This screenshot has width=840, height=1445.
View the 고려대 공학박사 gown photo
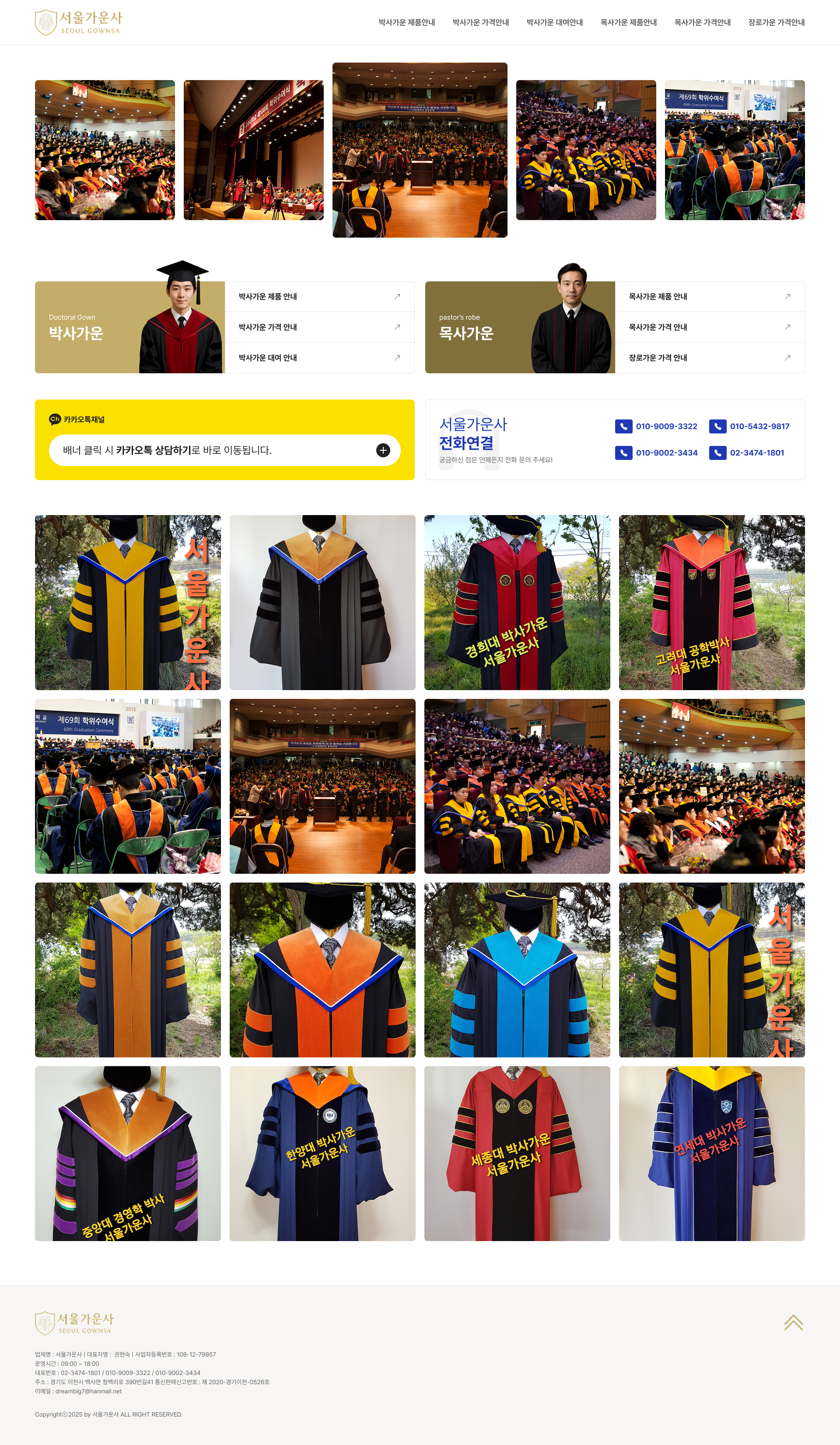click(x=711, y=602)
